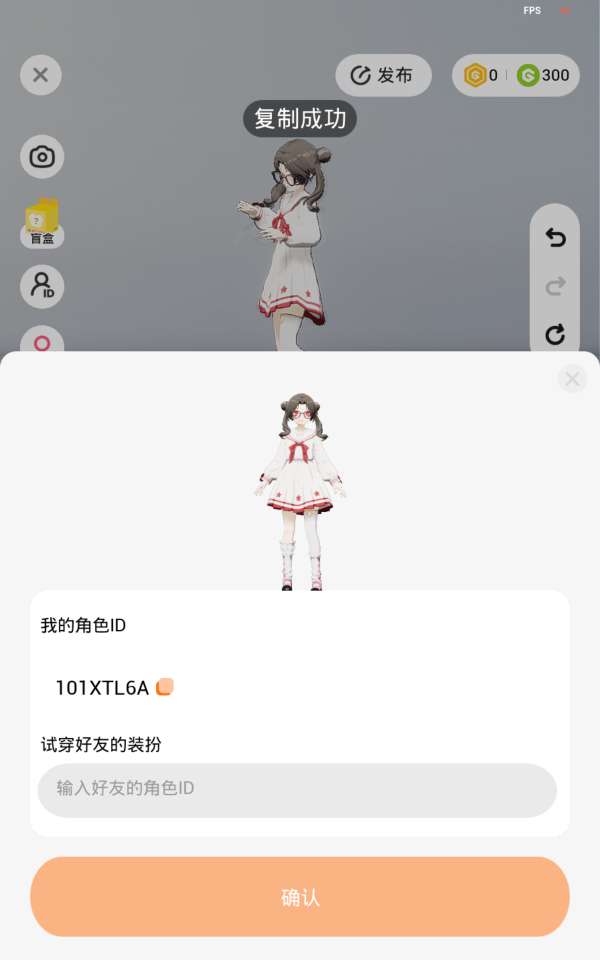Screen dimensions: 600x960
Task: Tap the 发布 publish button
Action: click(x=383, y=75)
